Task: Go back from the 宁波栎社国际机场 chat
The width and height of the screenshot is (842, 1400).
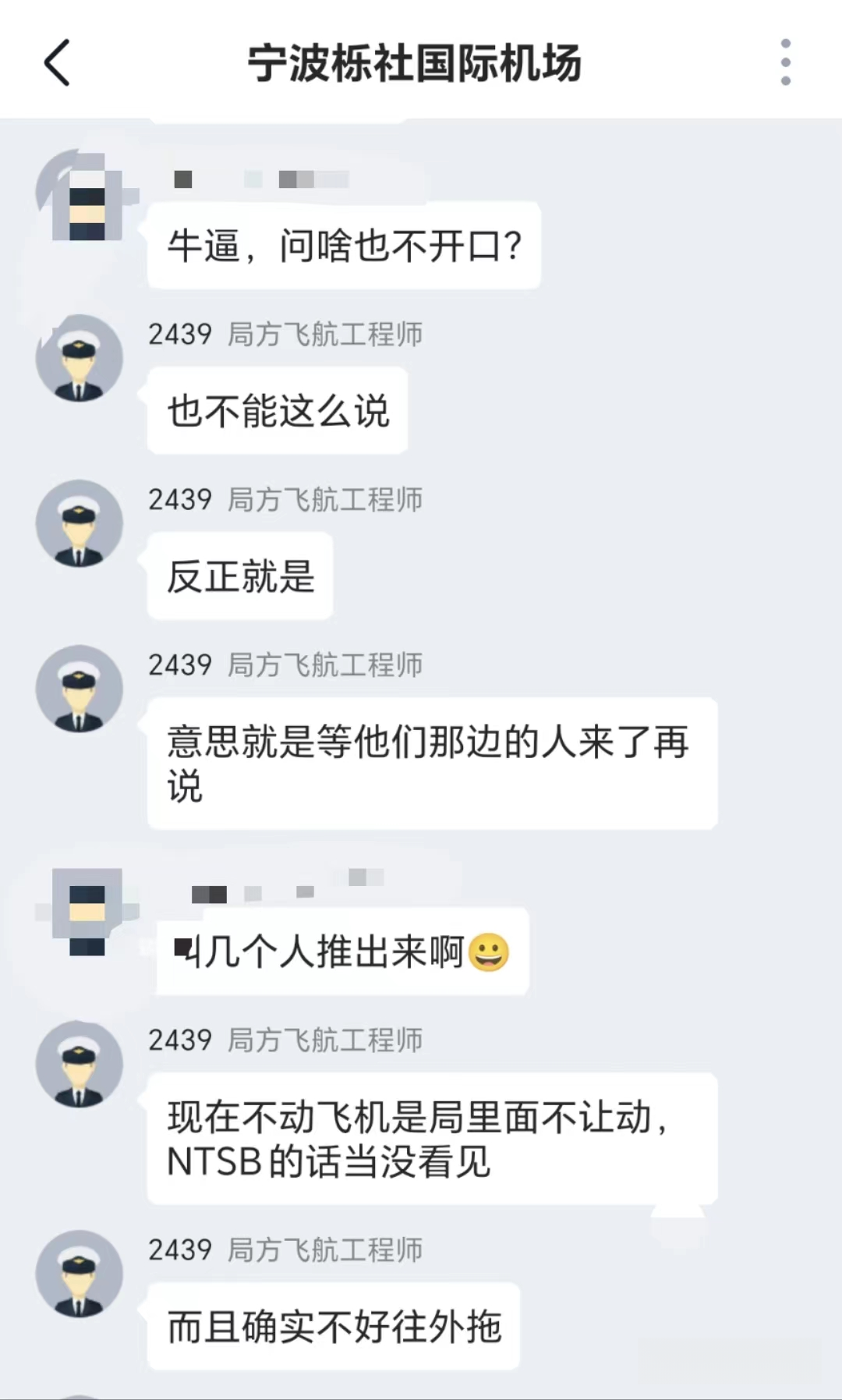Action: 57,62
